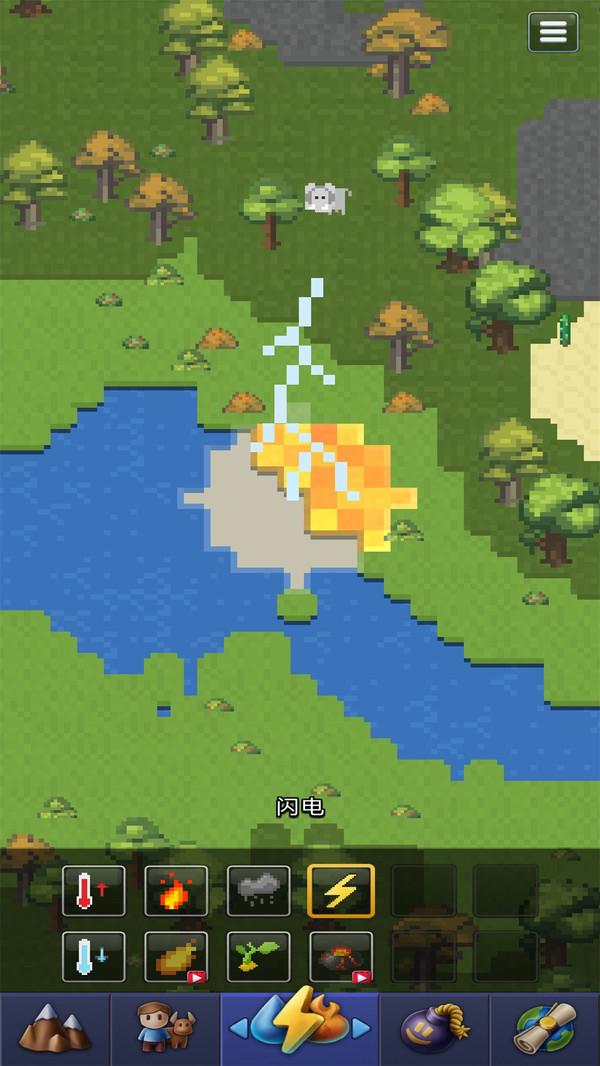The height and width of the screenshot is (1066, 600).
Task: Switch to the people and animals tab
Action: pyautogui.click(x=165, y=1028)
